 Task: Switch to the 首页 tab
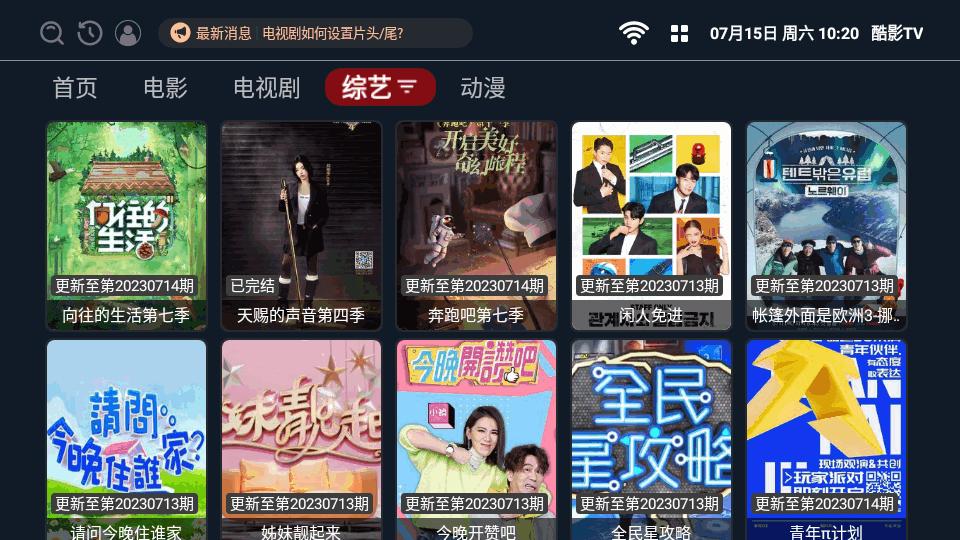point(75,88)
